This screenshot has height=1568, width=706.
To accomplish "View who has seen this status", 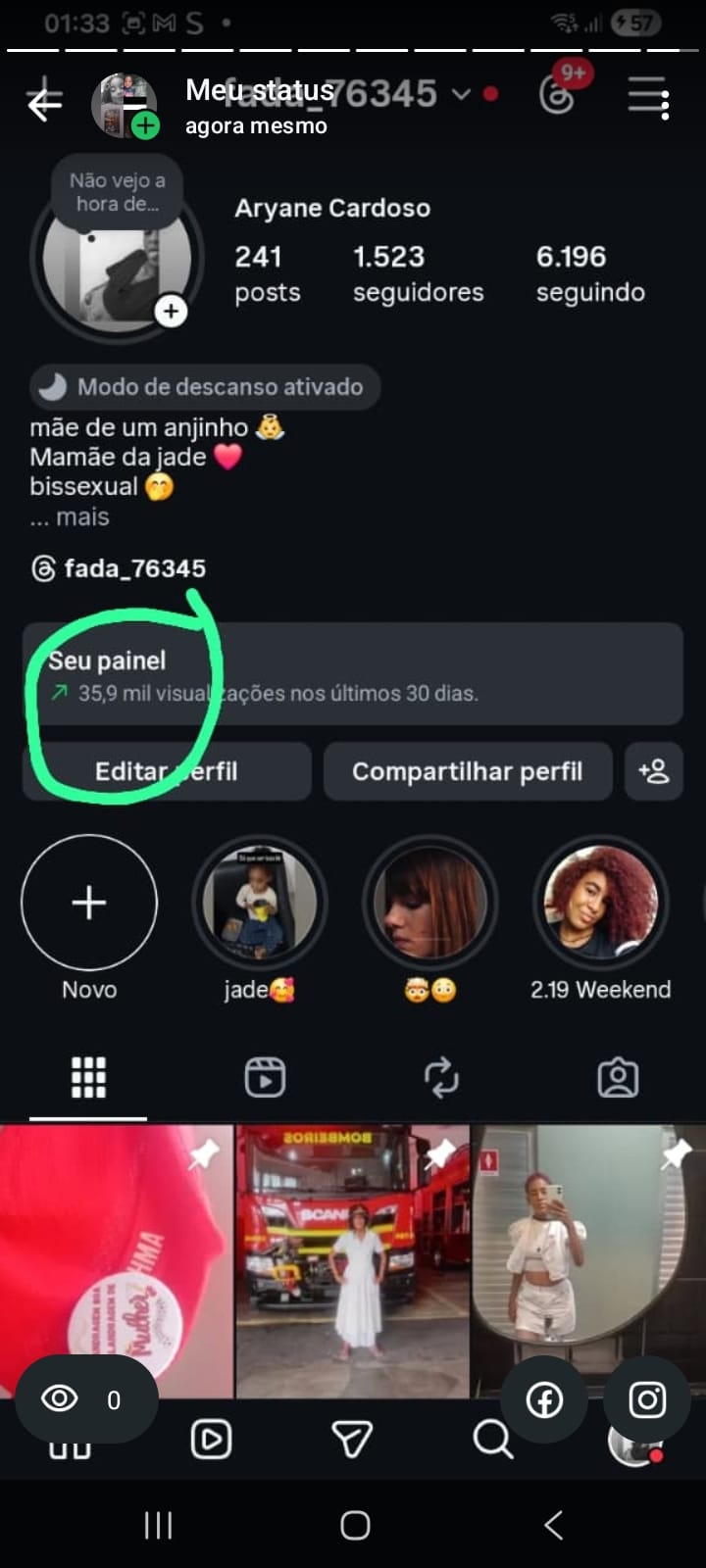I will coord(85,1399).
